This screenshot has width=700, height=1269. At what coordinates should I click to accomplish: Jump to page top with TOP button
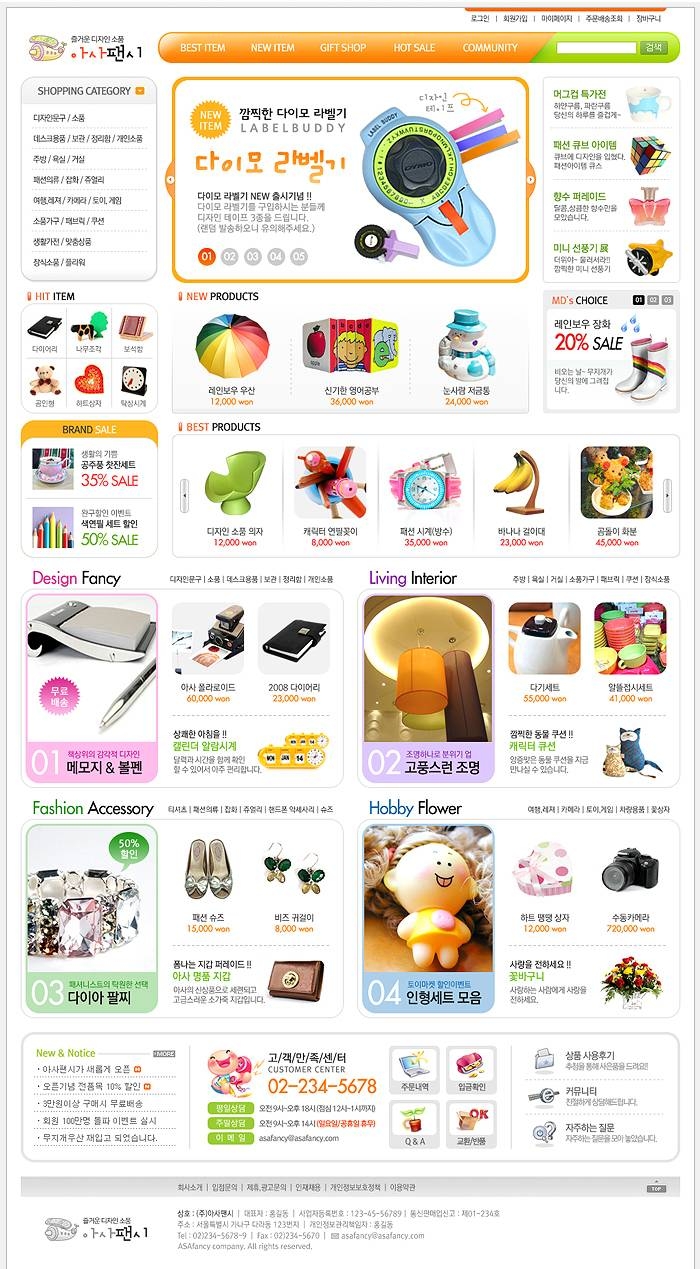[x=656, y=1188]
